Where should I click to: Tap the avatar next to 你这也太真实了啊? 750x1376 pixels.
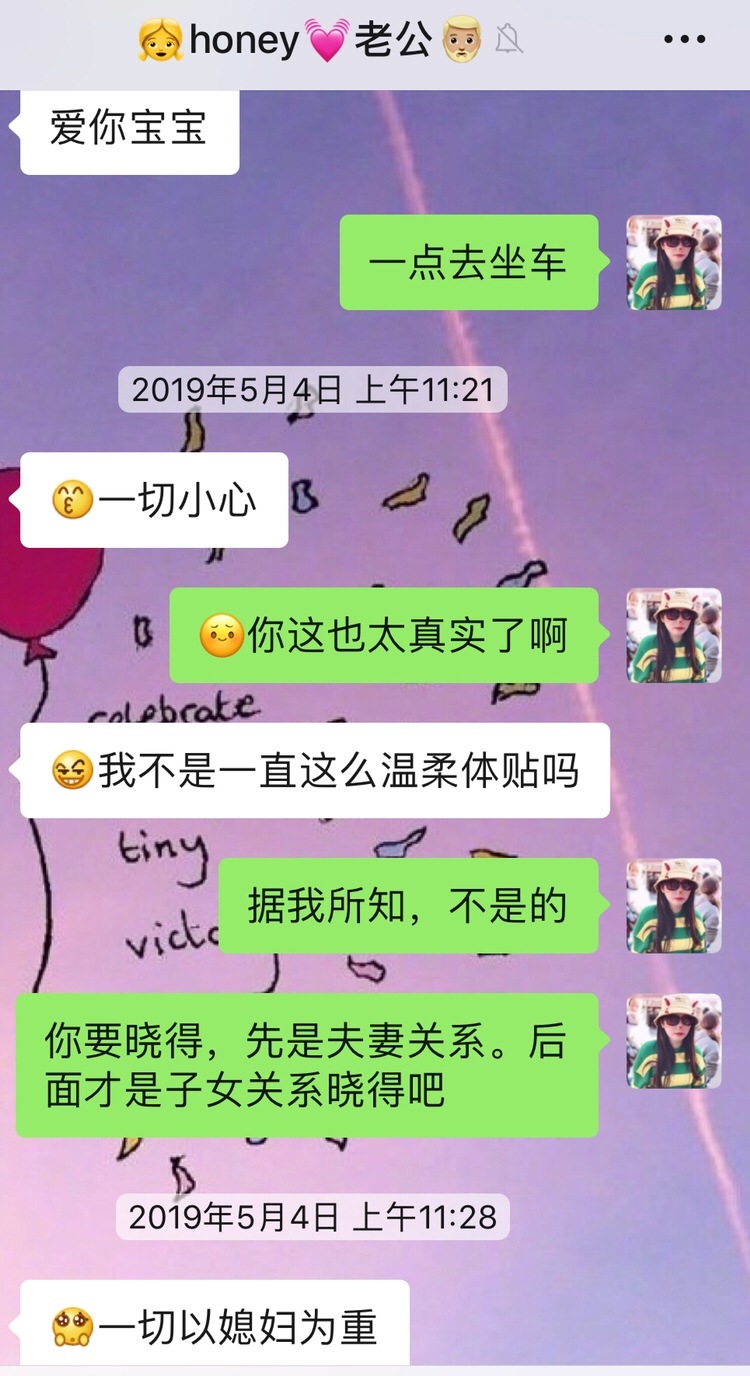[x=673, y=635]
